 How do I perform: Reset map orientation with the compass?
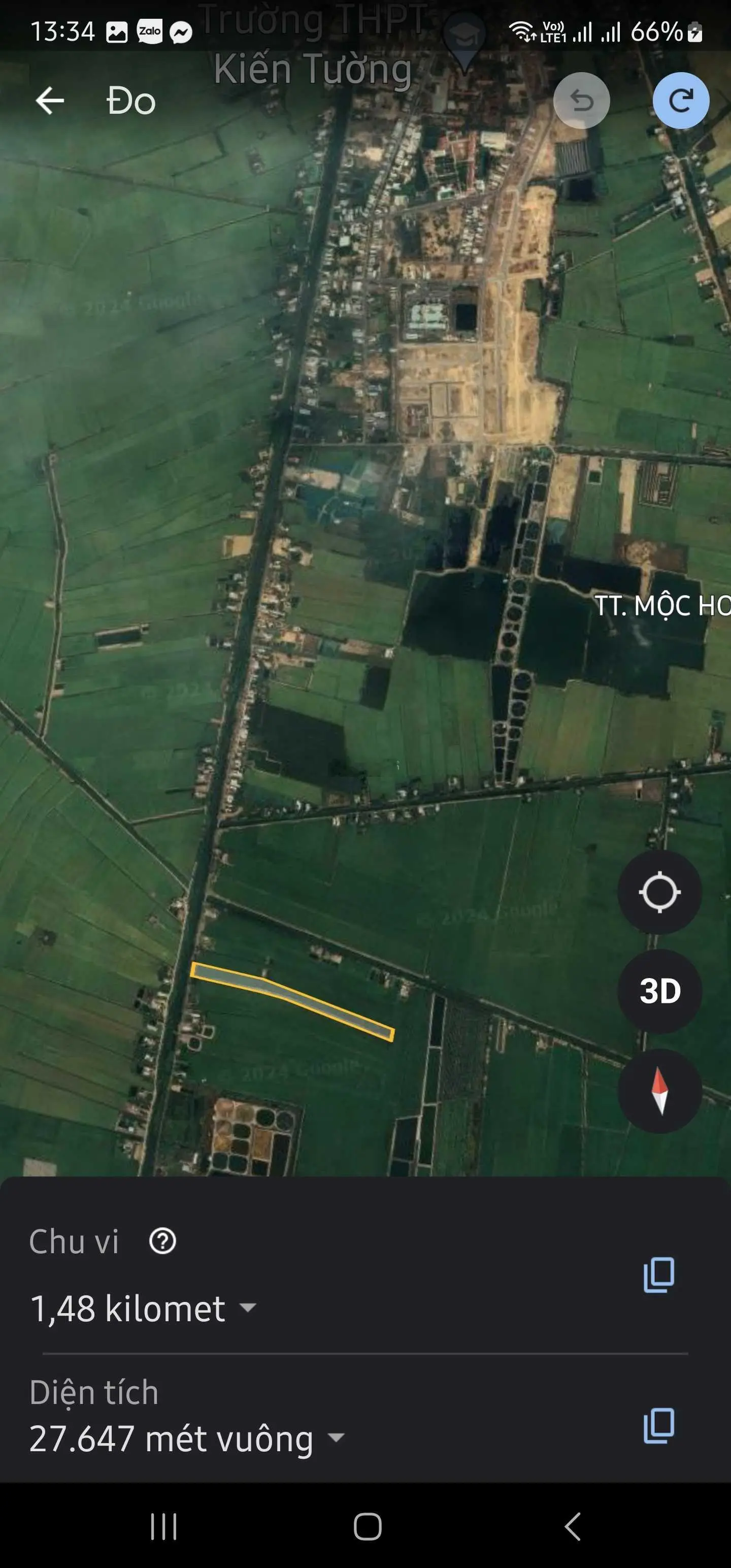[659, 1090]
